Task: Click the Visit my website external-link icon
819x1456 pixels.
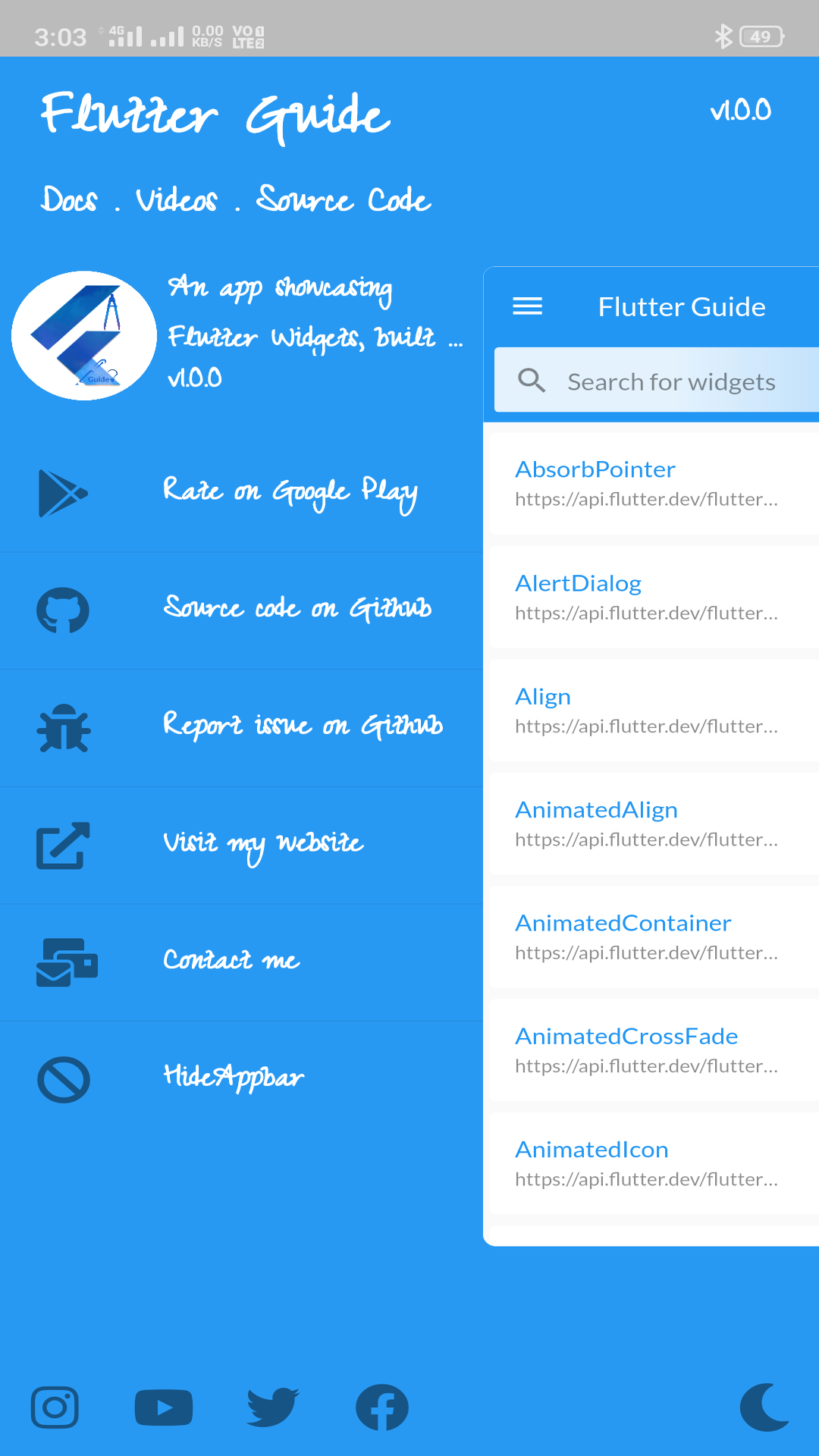Action: 63,844
